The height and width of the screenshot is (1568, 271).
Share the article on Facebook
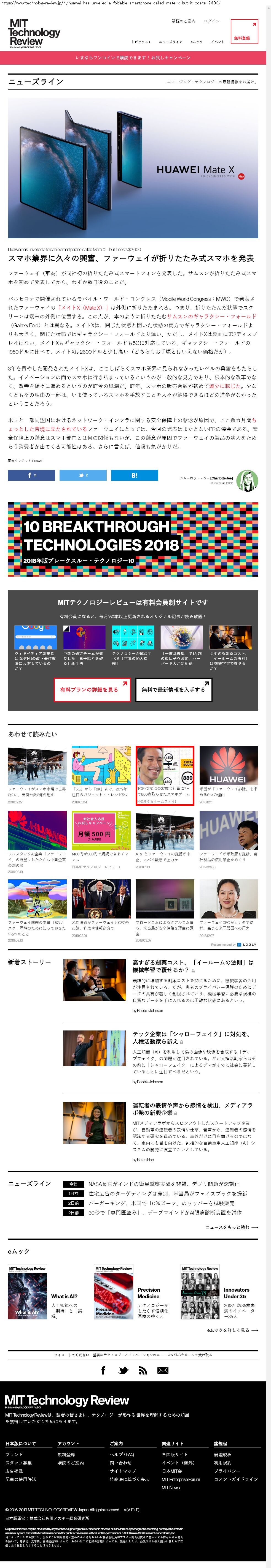tap(31, 475)
